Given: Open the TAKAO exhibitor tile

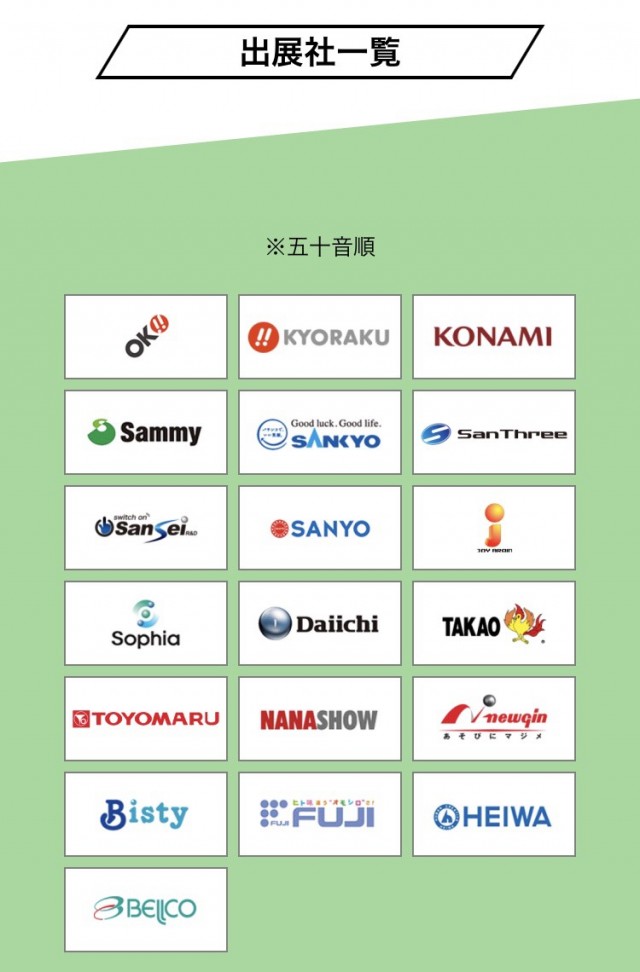Looking at the screenshot, I should 494,623.
